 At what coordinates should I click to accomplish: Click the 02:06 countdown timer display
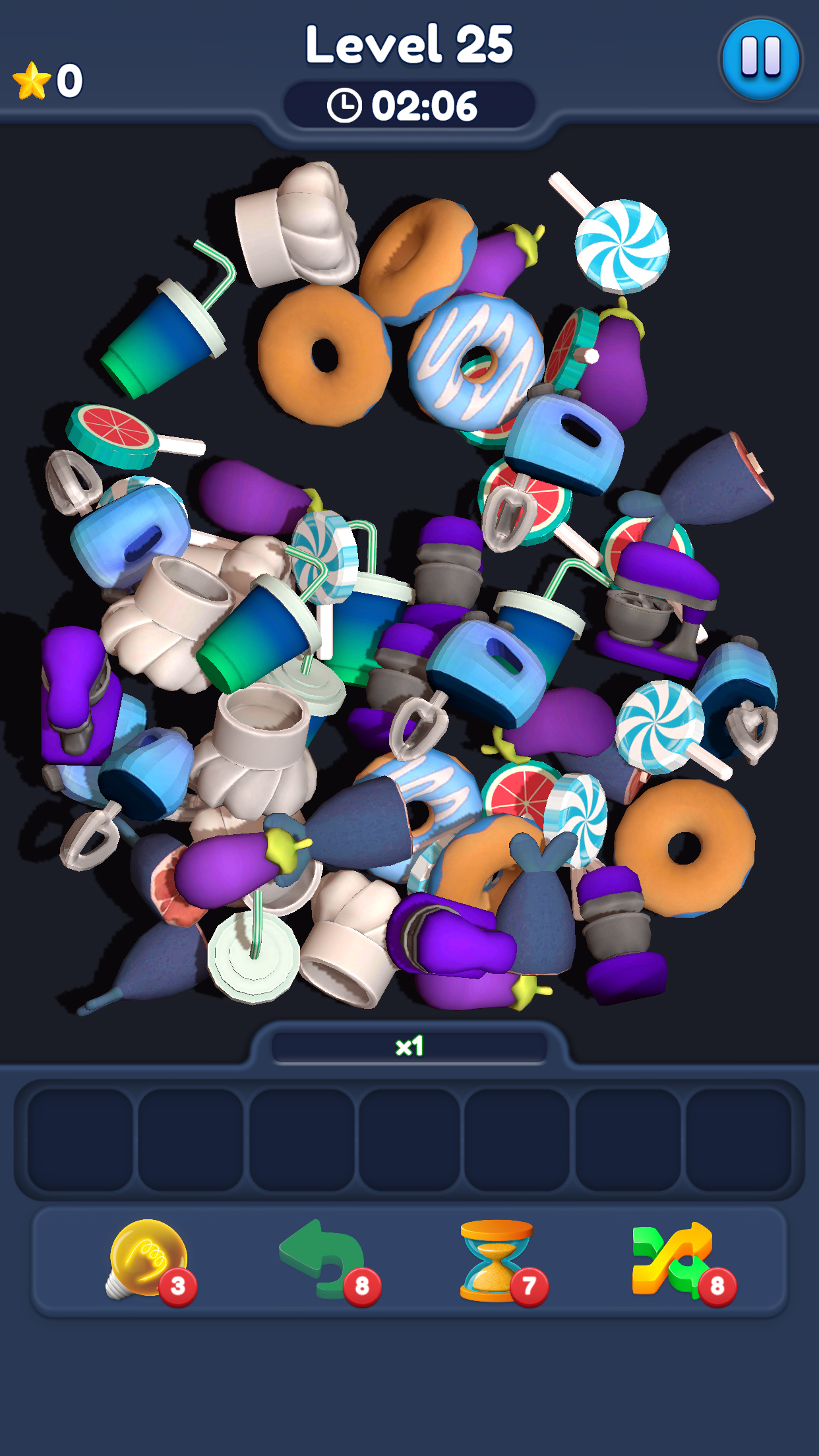tap(425, 104)
